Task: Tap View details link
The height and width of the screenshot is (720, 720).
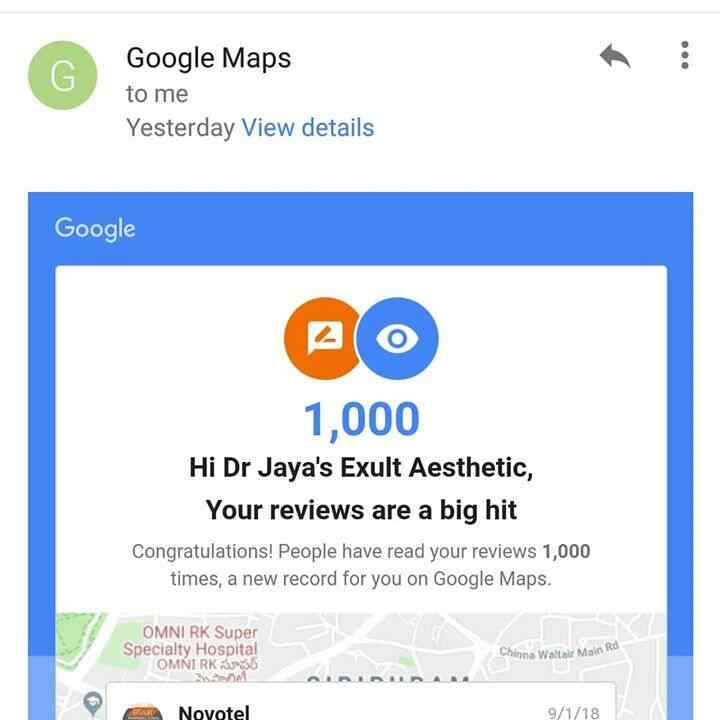Action: tap(308, 128)
